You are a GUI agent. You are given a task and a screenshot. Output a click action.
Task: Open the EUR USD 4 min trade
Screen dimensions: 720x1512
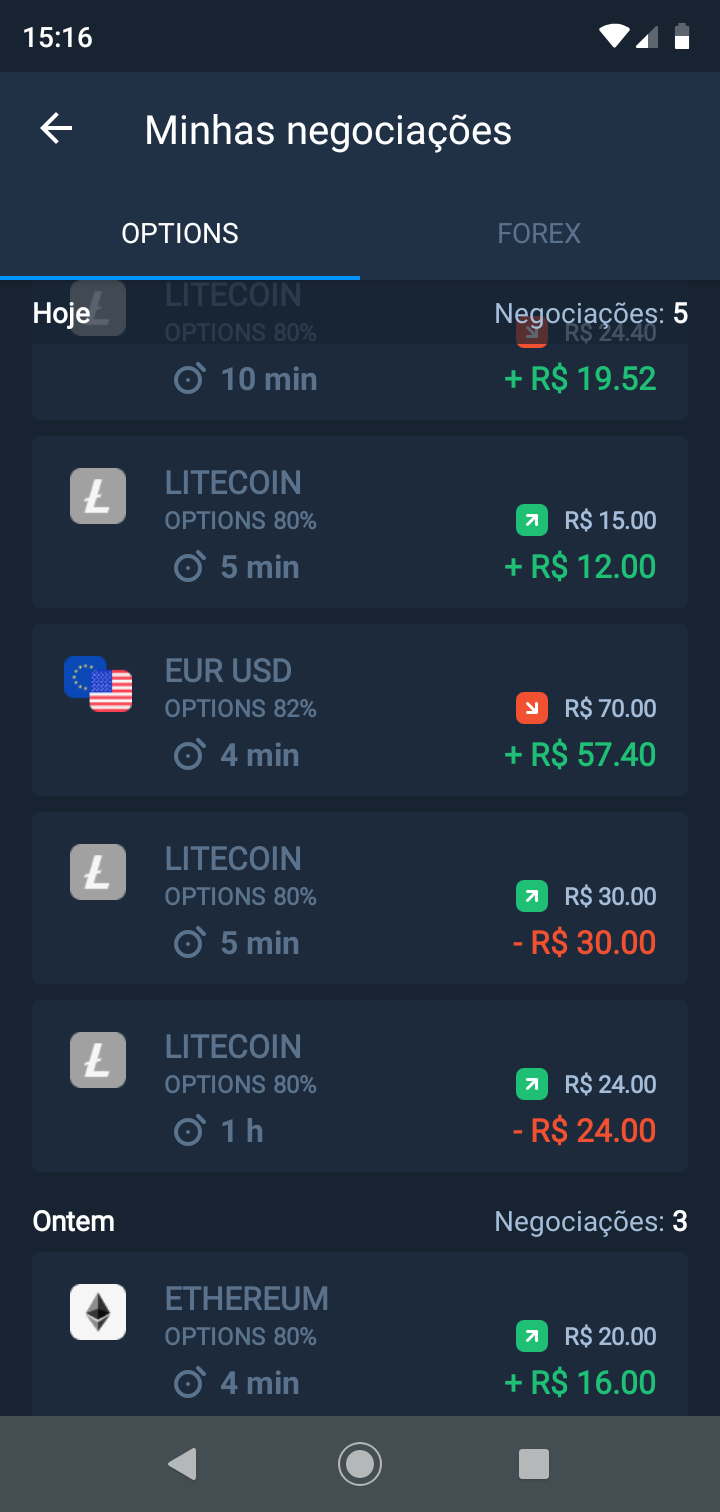click(360, 710)
